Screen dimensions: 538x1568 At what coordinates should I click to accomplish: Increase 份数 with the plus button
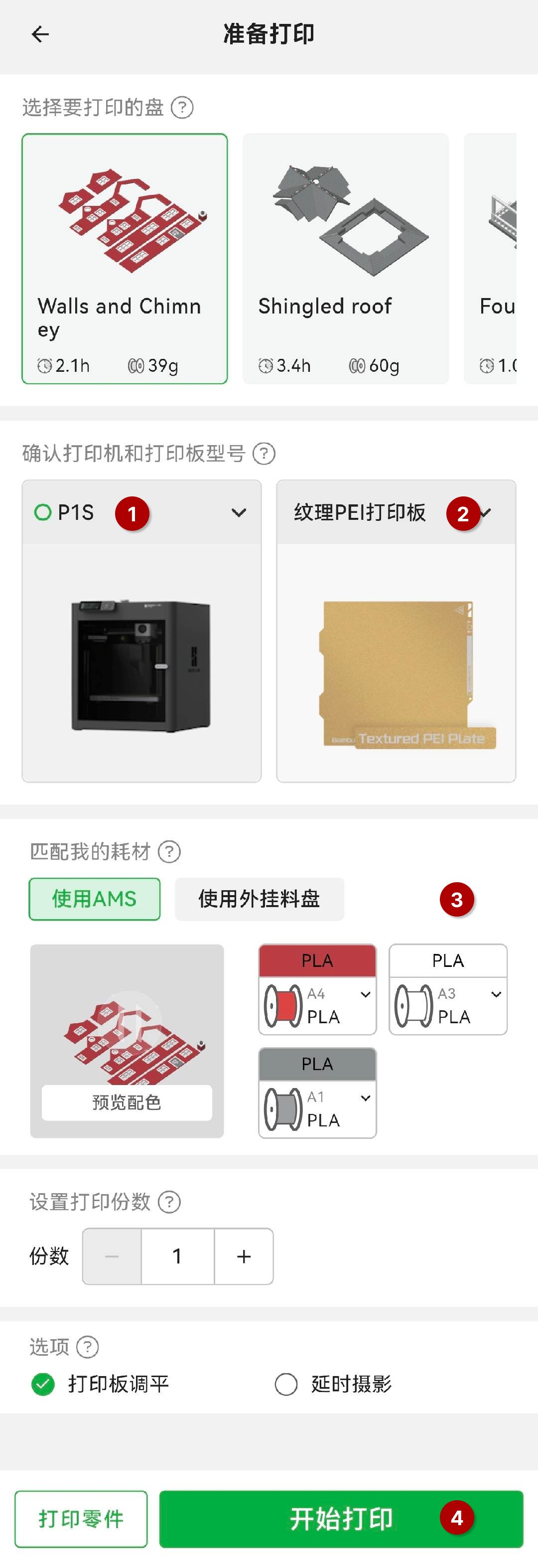click(x=244, y=1256)
